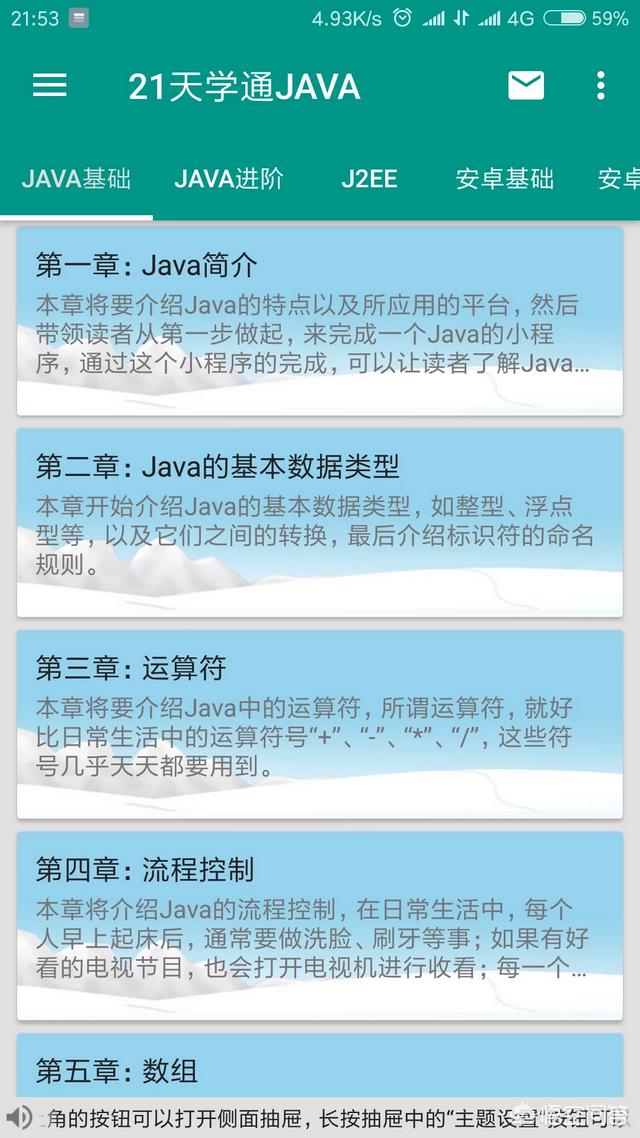Open 第五章 数组 chapter card
The height and width of the screenshot is (1138, 640).
coord(320,1065)
